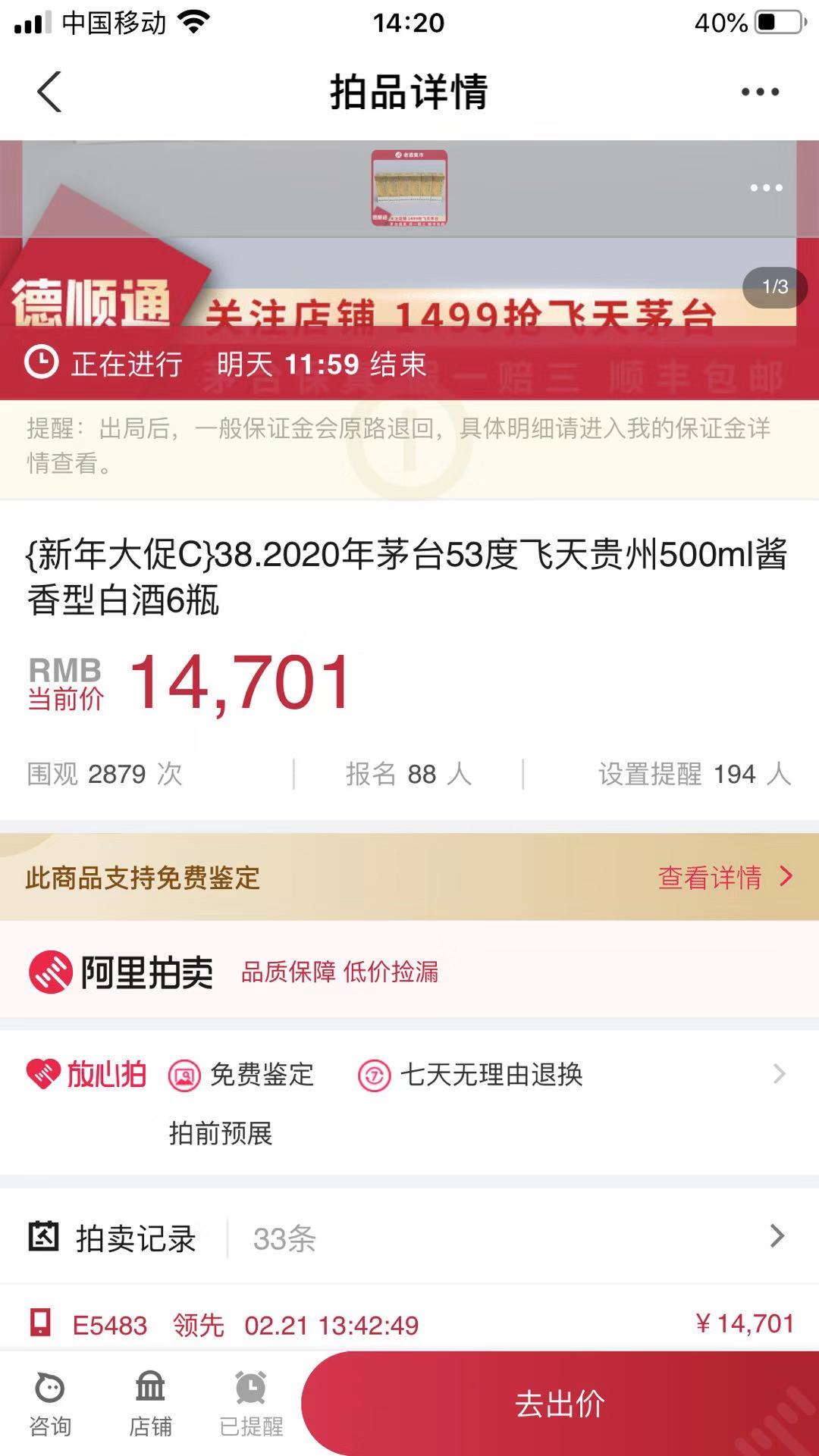Open the overflow menu in the title bar
This screenshot has height=1456, width=819.
click(x=760, y=92)
